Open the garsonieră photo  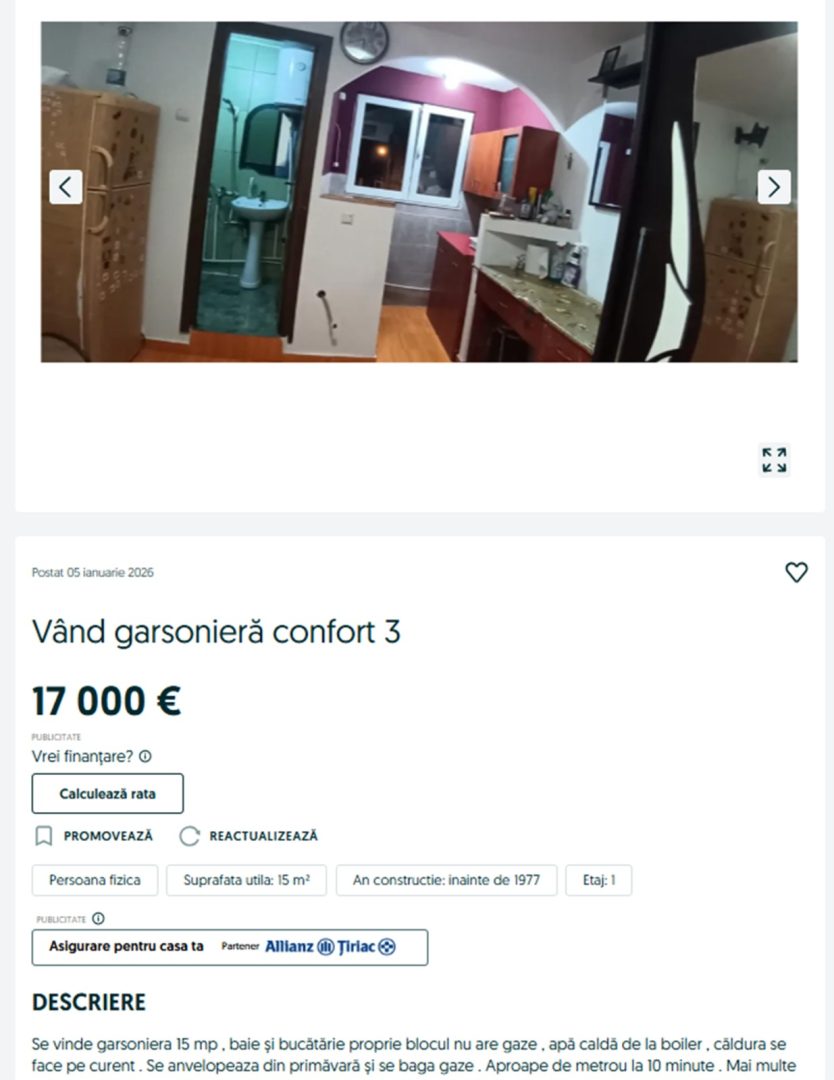point(419,192)
